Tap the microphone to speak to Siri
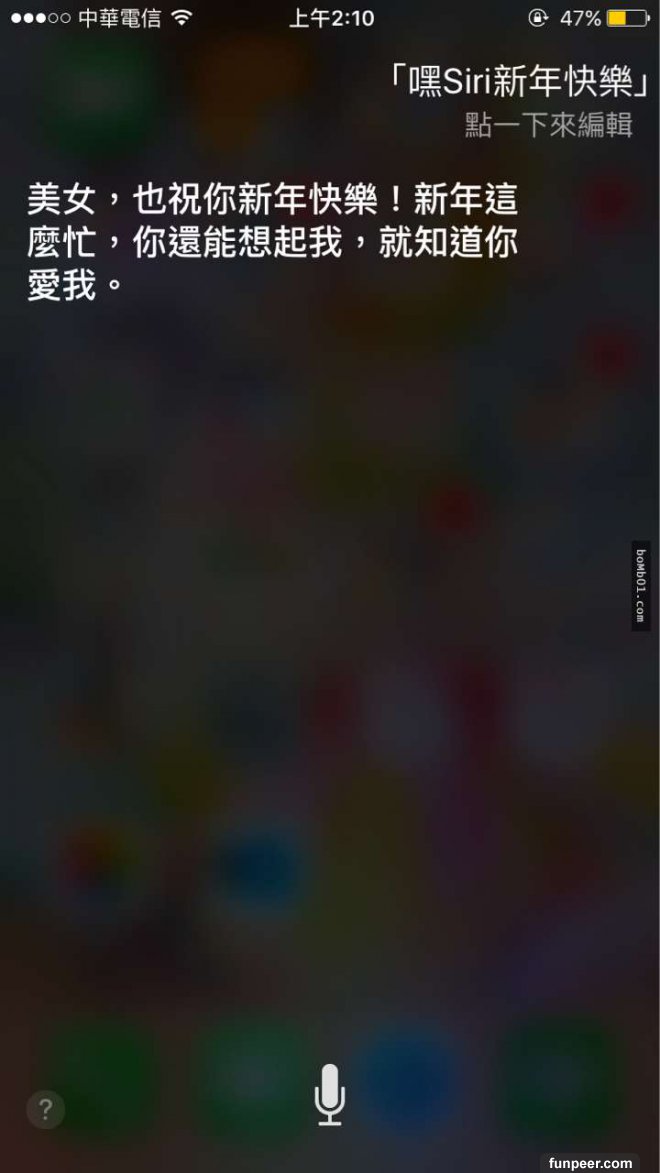The height and width of the screenshot is (1173, 660). point(330,1094)
